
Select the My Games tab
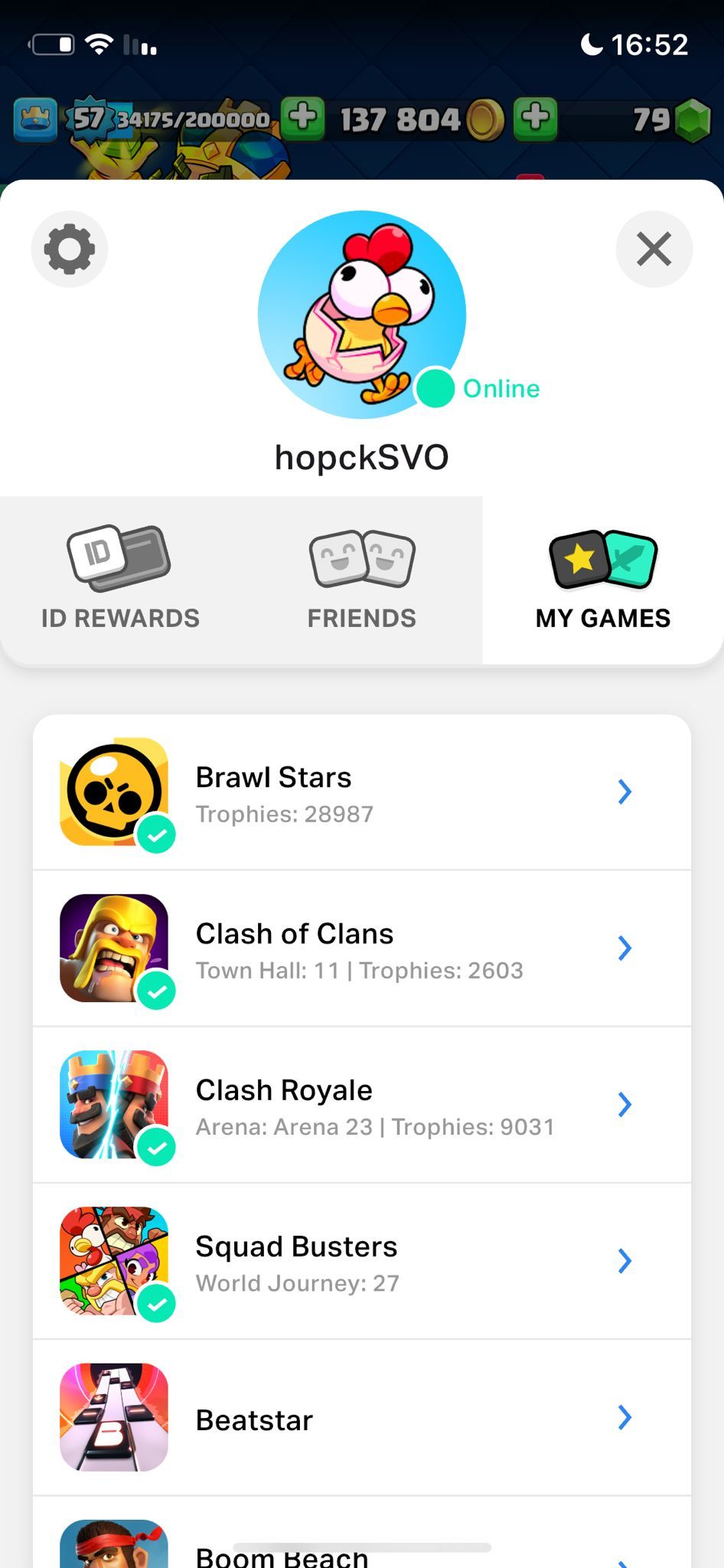[x=603, y=580]
